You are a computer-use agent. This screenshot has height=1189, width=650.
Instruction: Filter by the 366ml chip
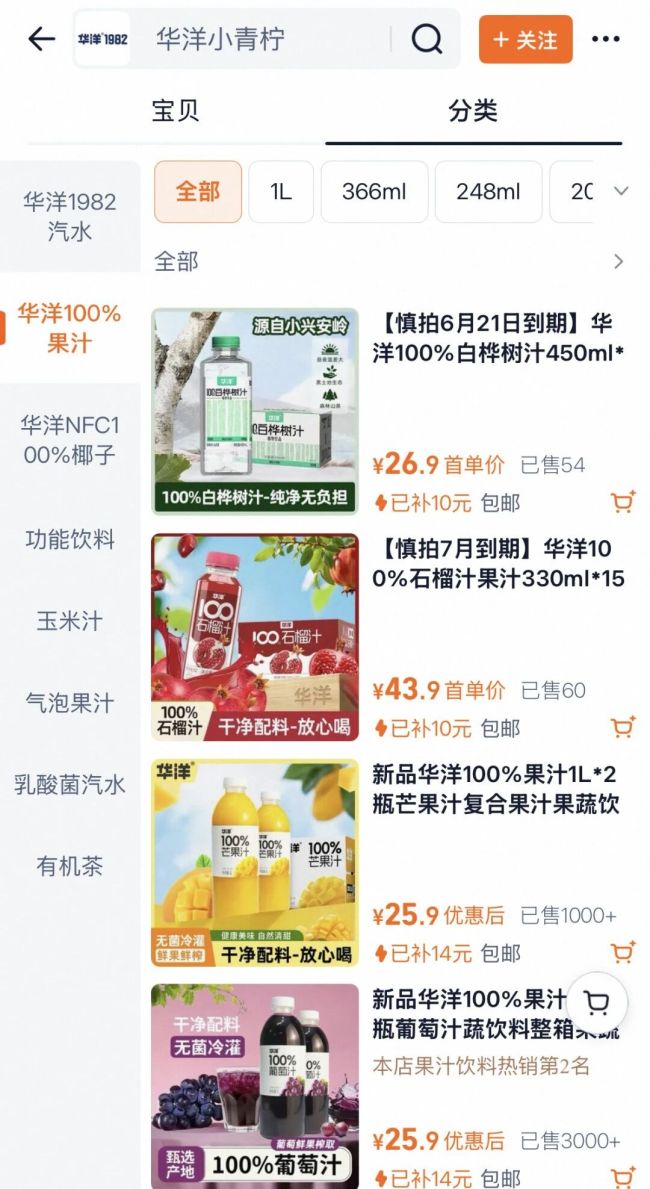(374, 191)
